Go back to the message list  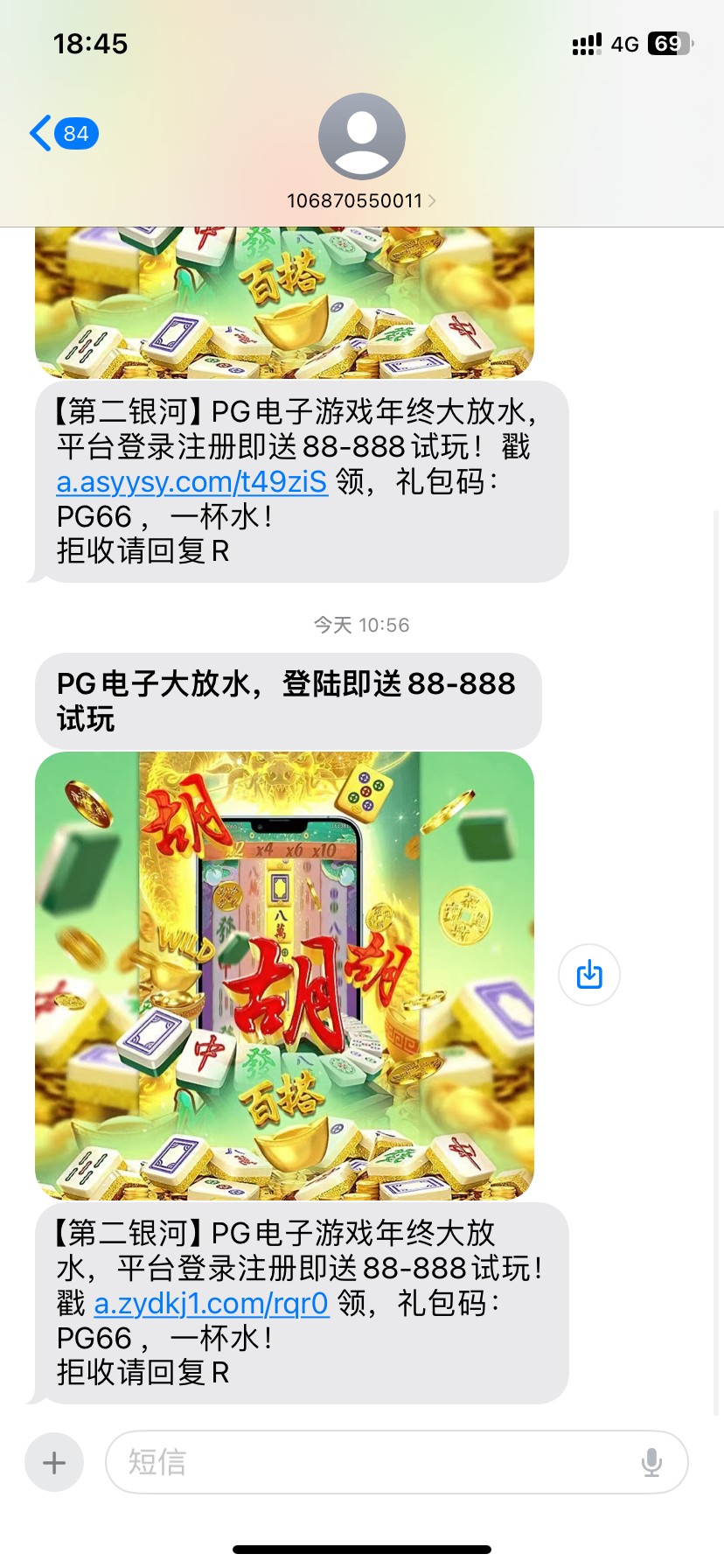pos(63,134)
